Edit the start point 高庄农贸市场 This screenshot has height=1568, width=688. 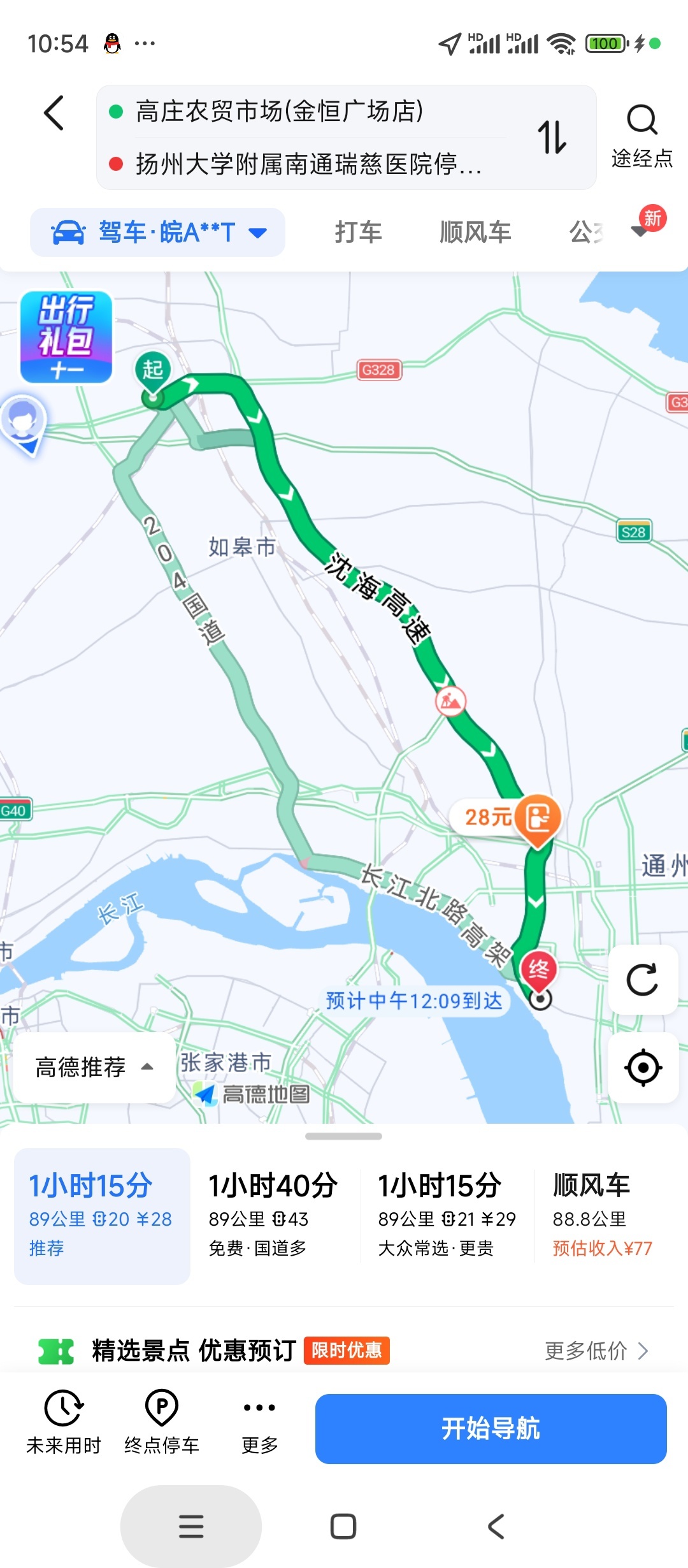280,112
